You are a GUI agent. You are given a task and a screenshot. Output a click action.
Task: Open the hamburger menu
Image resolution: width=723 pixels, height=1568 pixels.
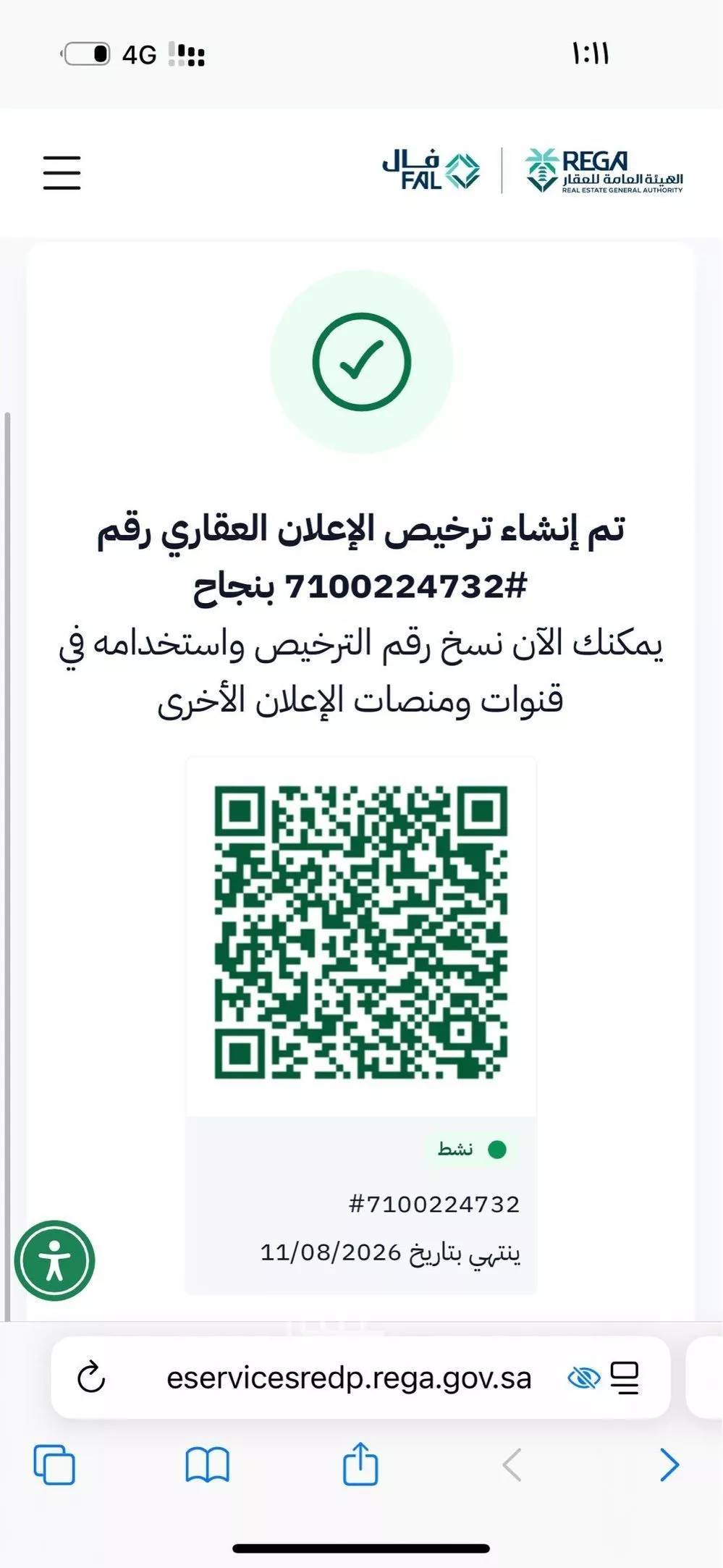[62, 172]
